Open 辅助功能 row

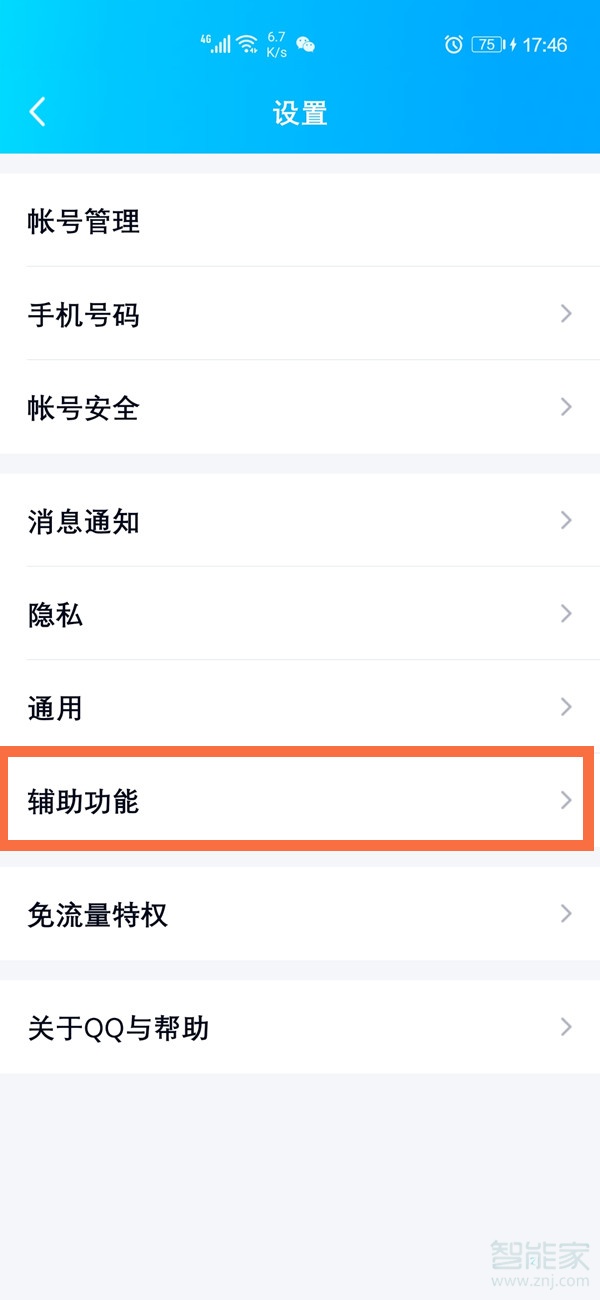(300, 800)
